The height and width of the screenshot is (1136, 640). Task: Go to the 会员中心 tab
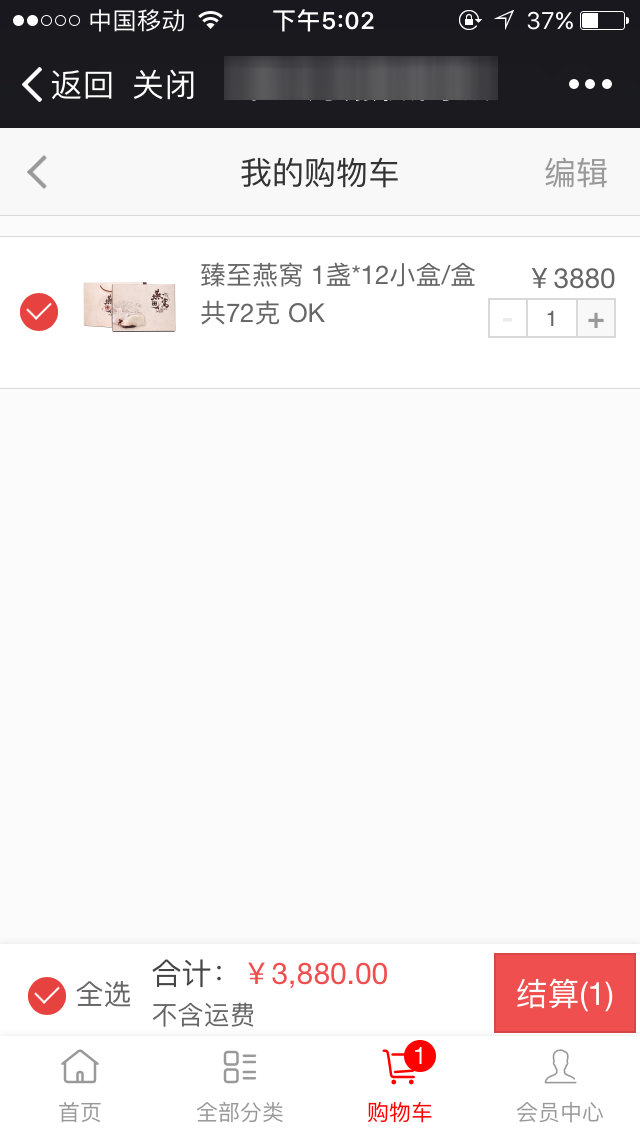click(560, 1085)
